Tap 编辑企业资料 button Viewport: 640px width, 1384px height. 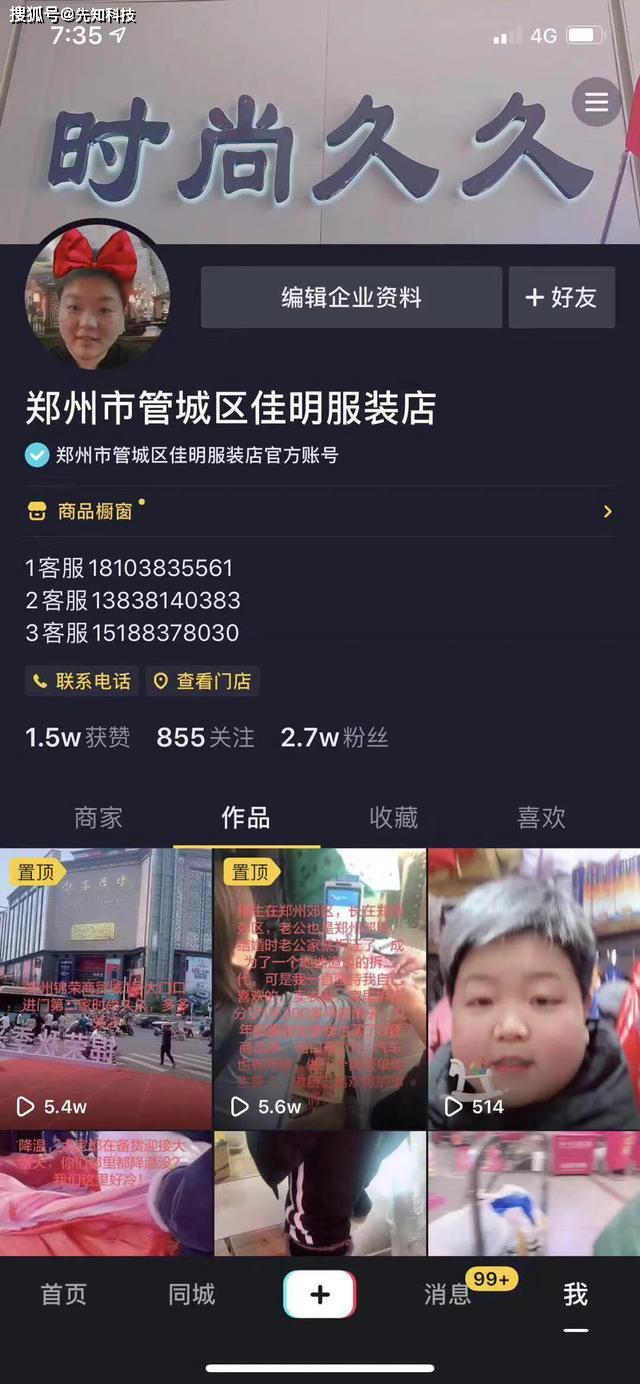click(x=351, y=297)
